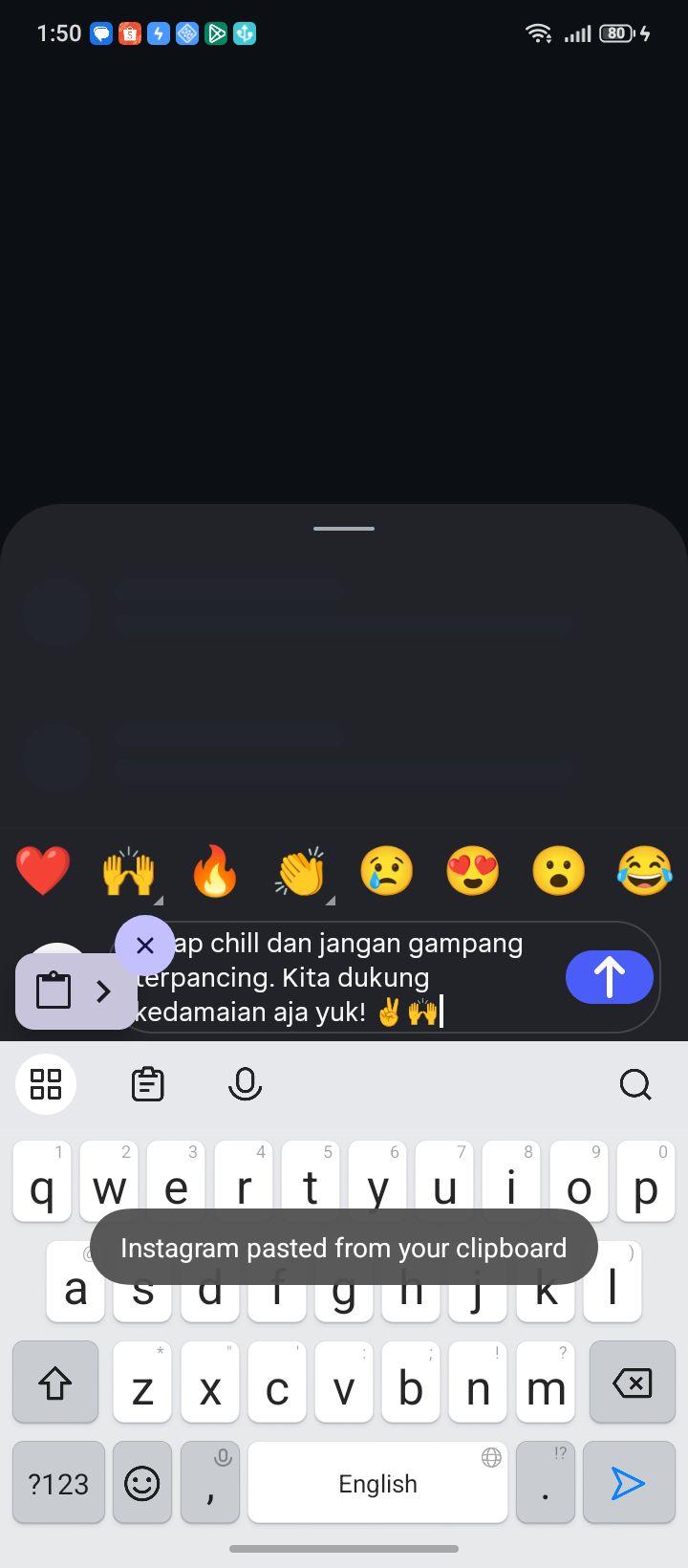Tap the keyboard send arrow key
The width and height of the screenshot is (688, 1568).
click(x=628, y=1483)
